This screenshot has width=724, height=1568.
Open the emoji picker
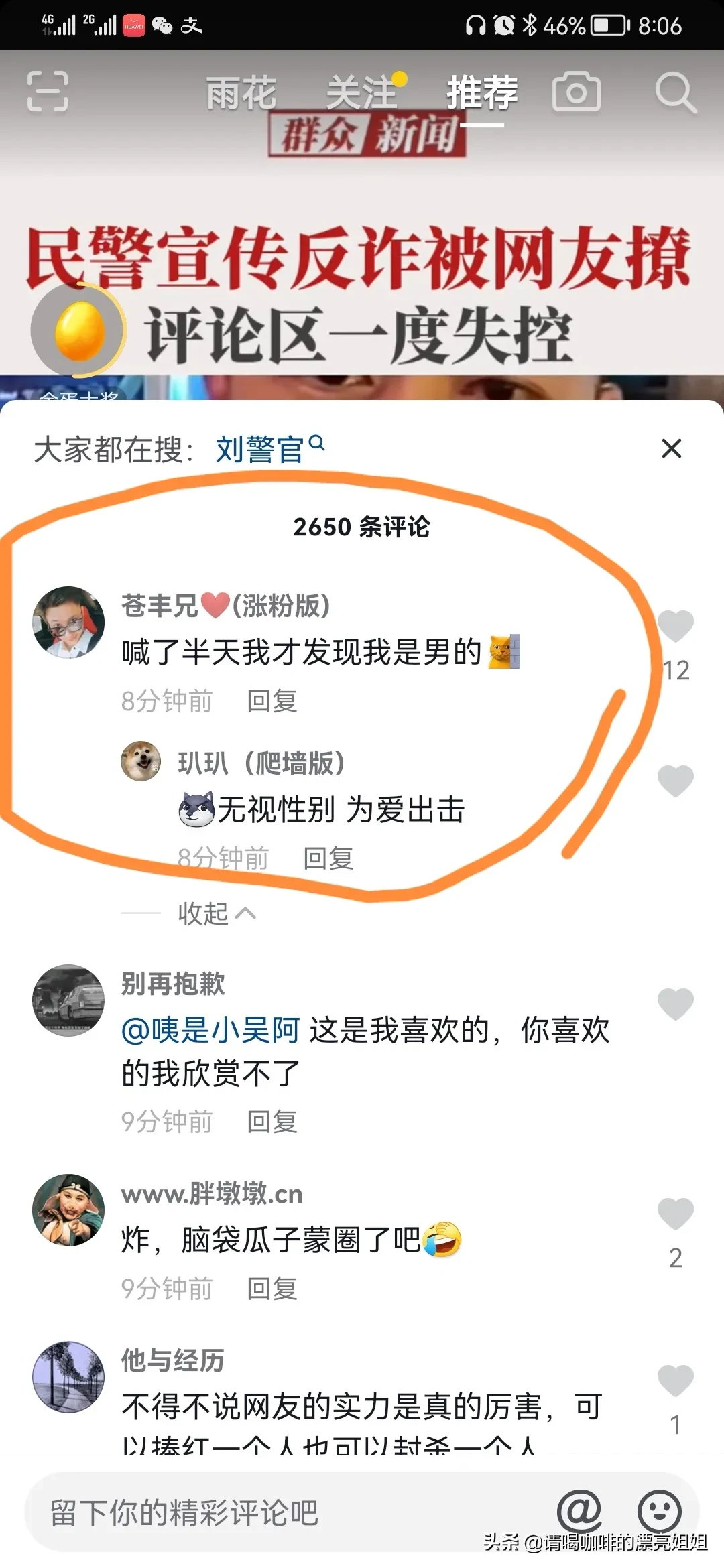pyautogui.click(x=660, y=1512)
